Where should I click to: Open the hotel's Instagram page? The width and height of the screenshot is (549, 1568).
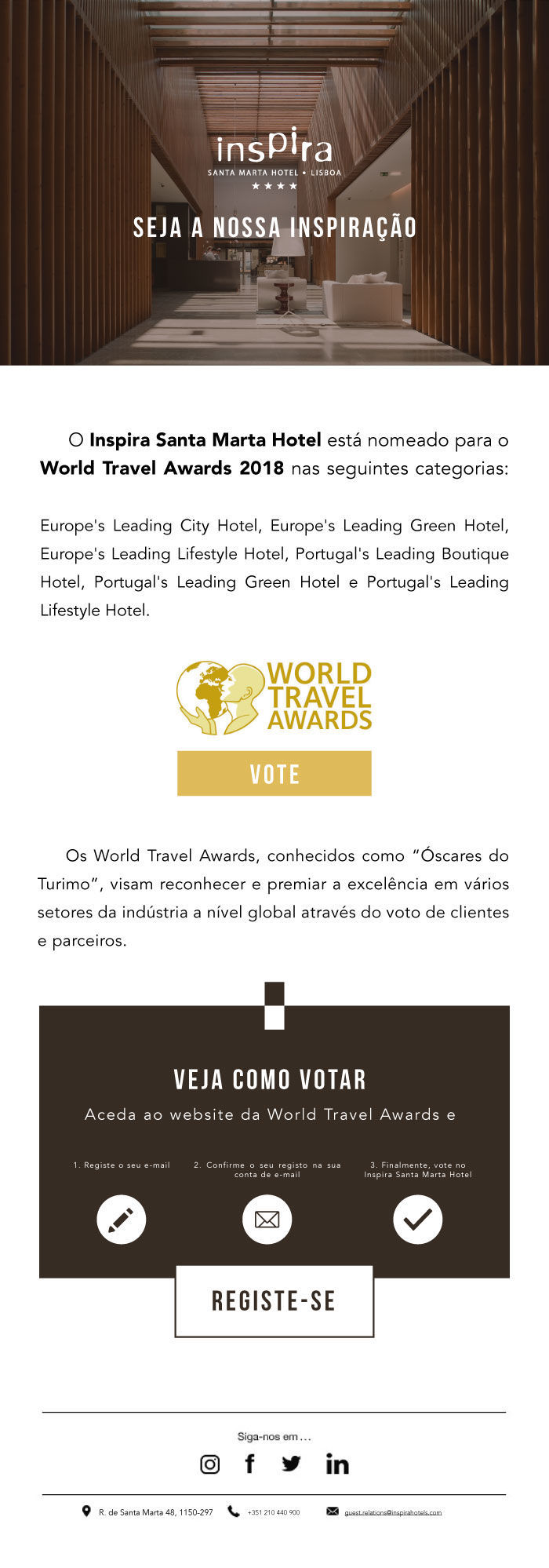210,1464
